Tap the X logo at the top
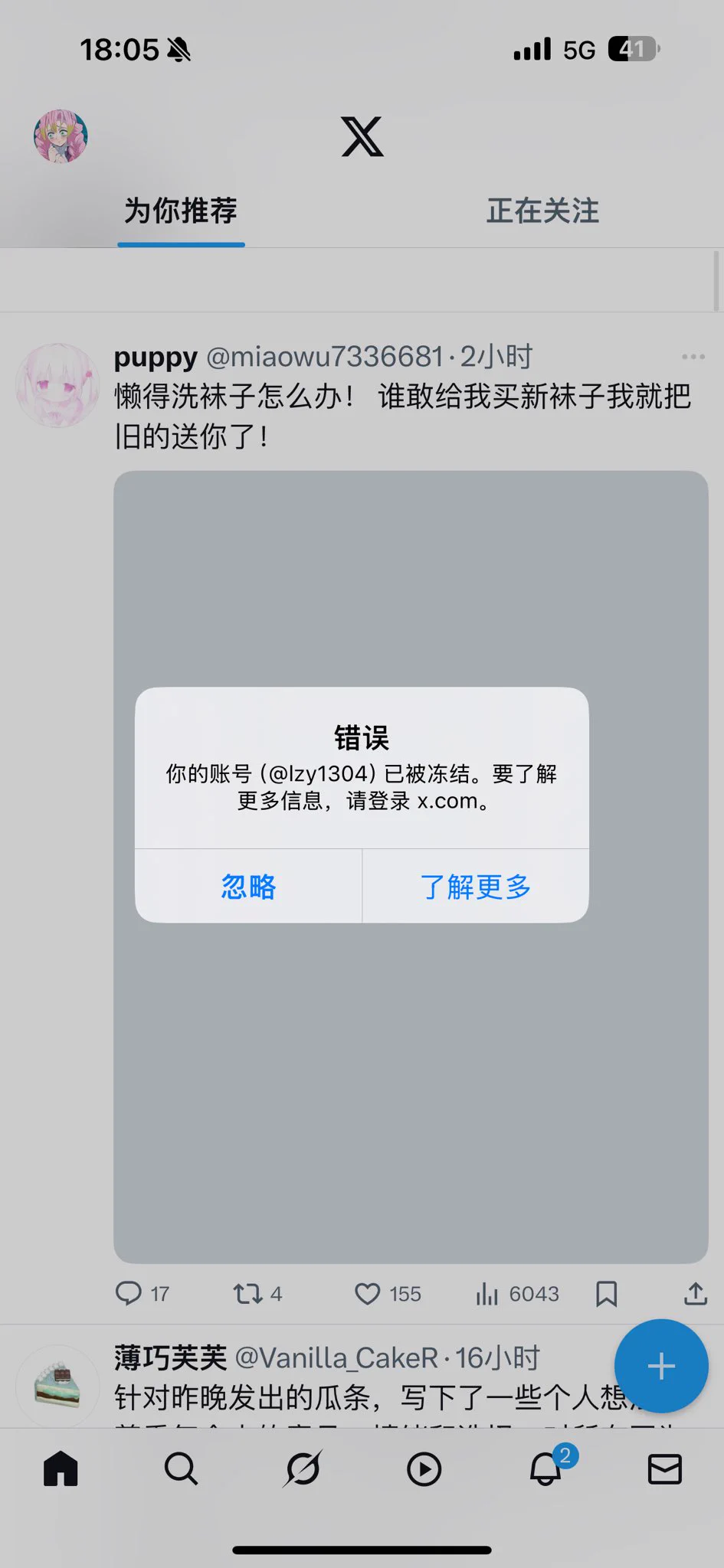The width and height of the screenshot is (724, 1568). click(x=362, y=138)
